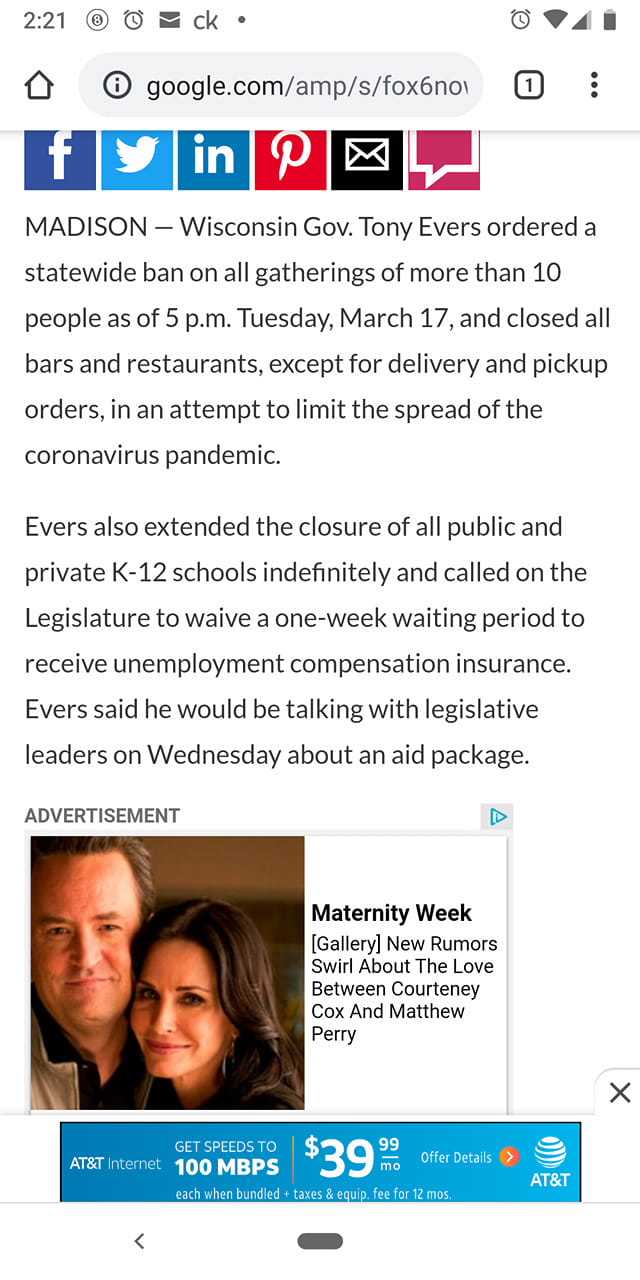Image resolution: width=640 pixels, height=1280 pixels.
Task: Open Chrome's three-dot overflow menu
Action: (x=594, y=86)
